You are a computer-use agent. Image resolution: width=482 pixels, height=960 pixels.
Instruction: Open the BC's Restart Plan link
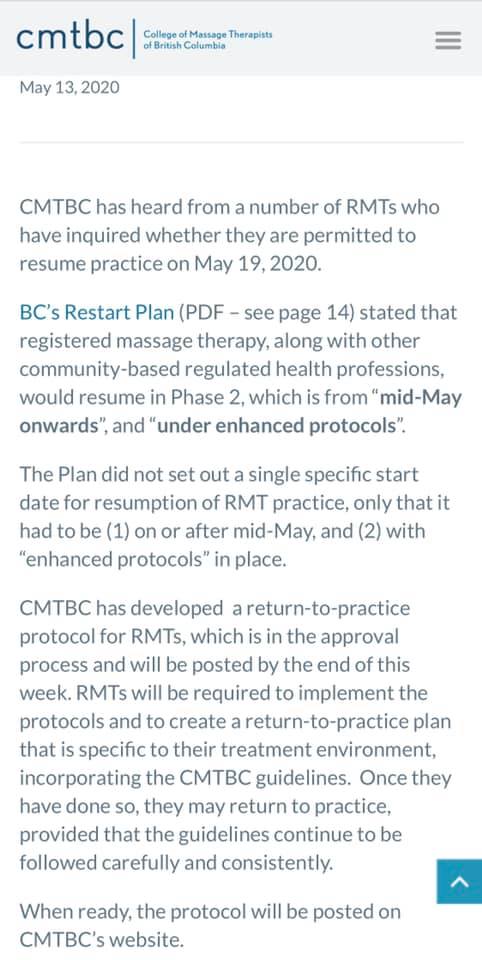tap(97, 312)
